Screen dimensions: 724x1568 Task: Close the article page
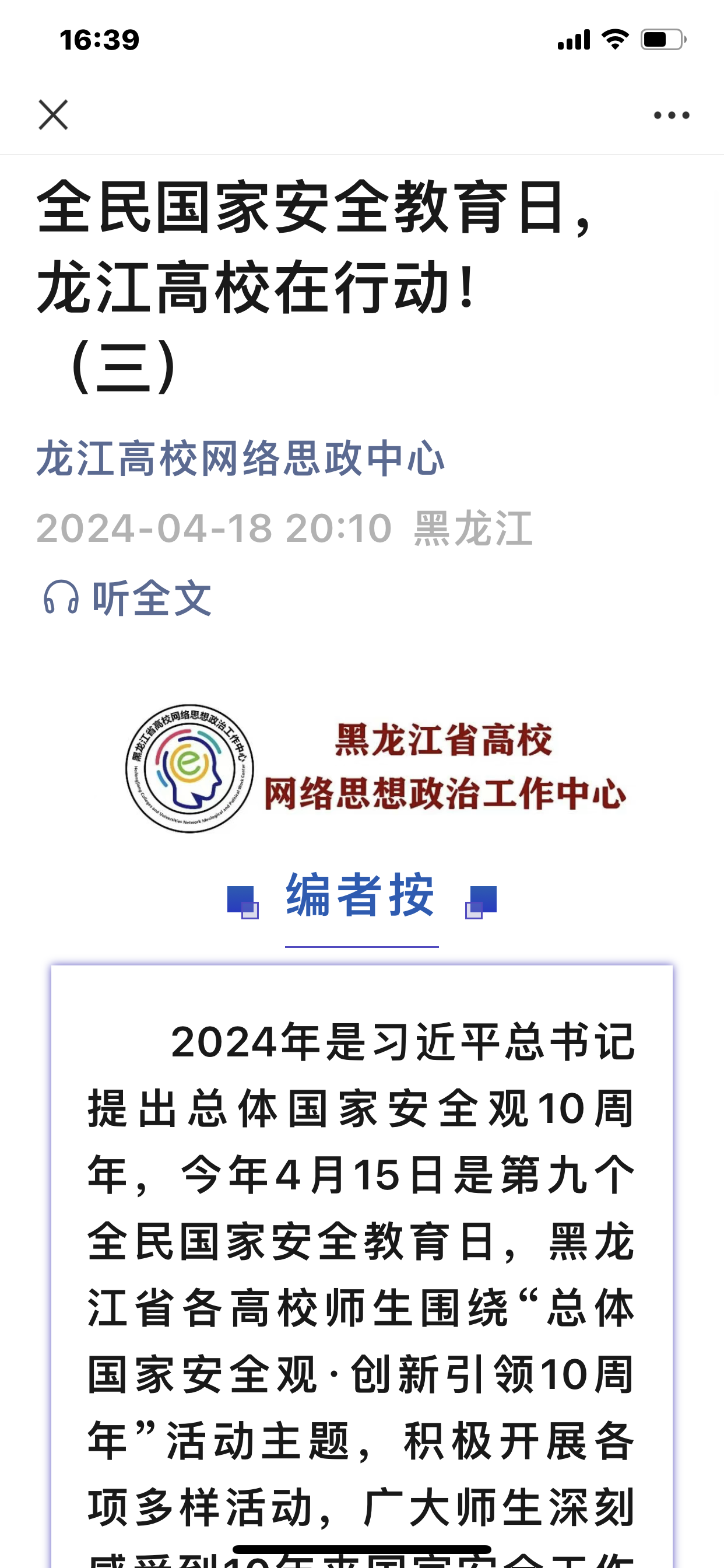(54, 115)
